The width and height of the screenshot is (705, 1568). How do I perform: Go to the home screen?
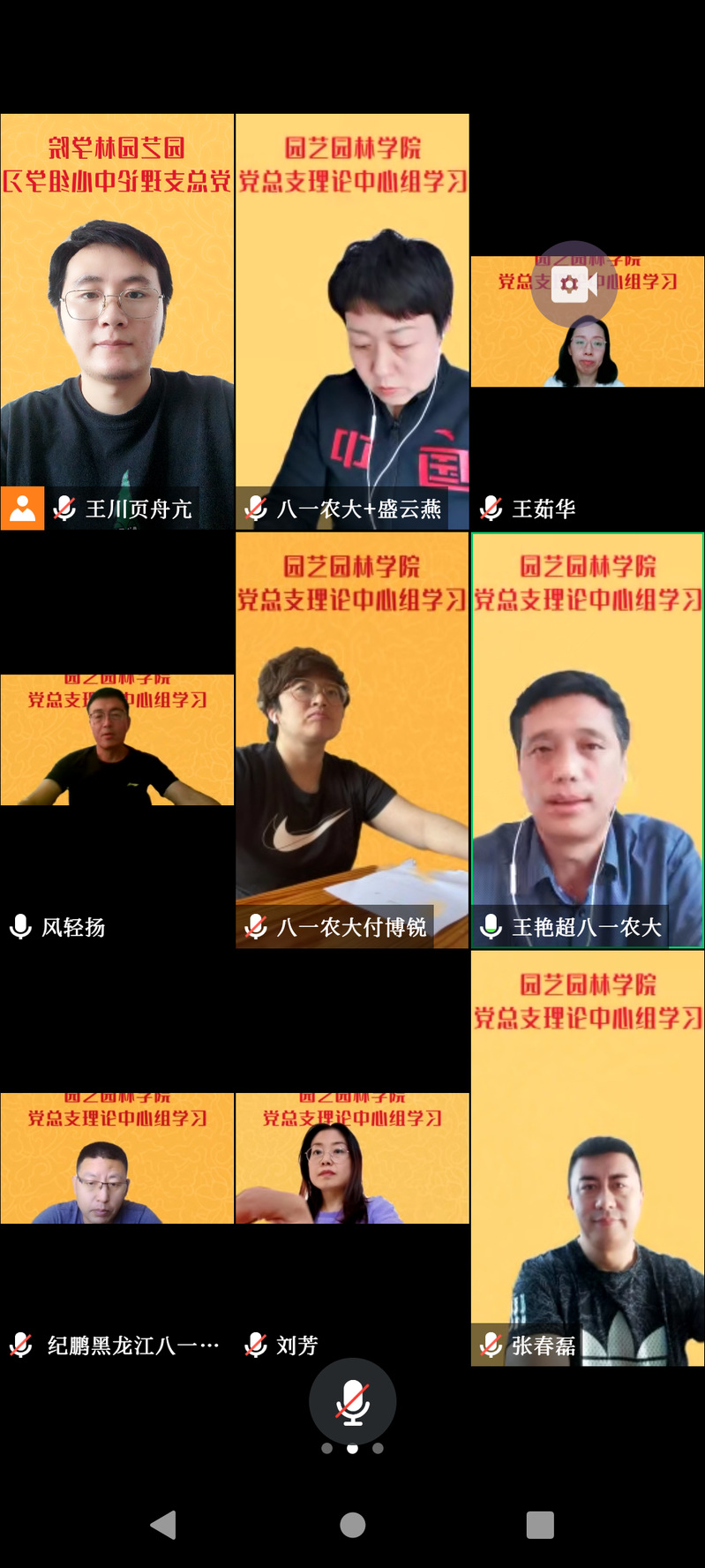pos(352,1525)
